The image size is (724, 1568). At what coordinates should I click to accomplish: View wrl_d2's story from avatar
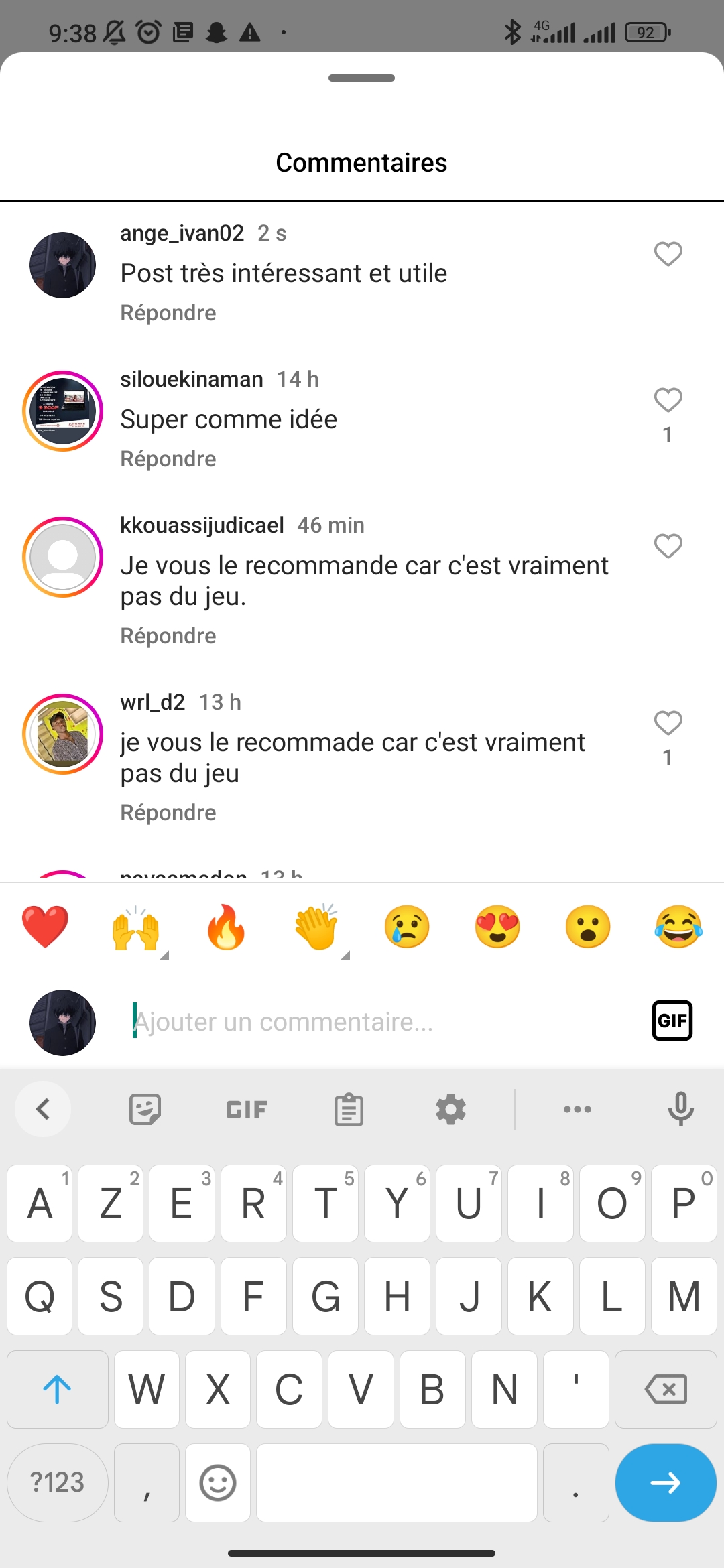[x=62, y=734]
